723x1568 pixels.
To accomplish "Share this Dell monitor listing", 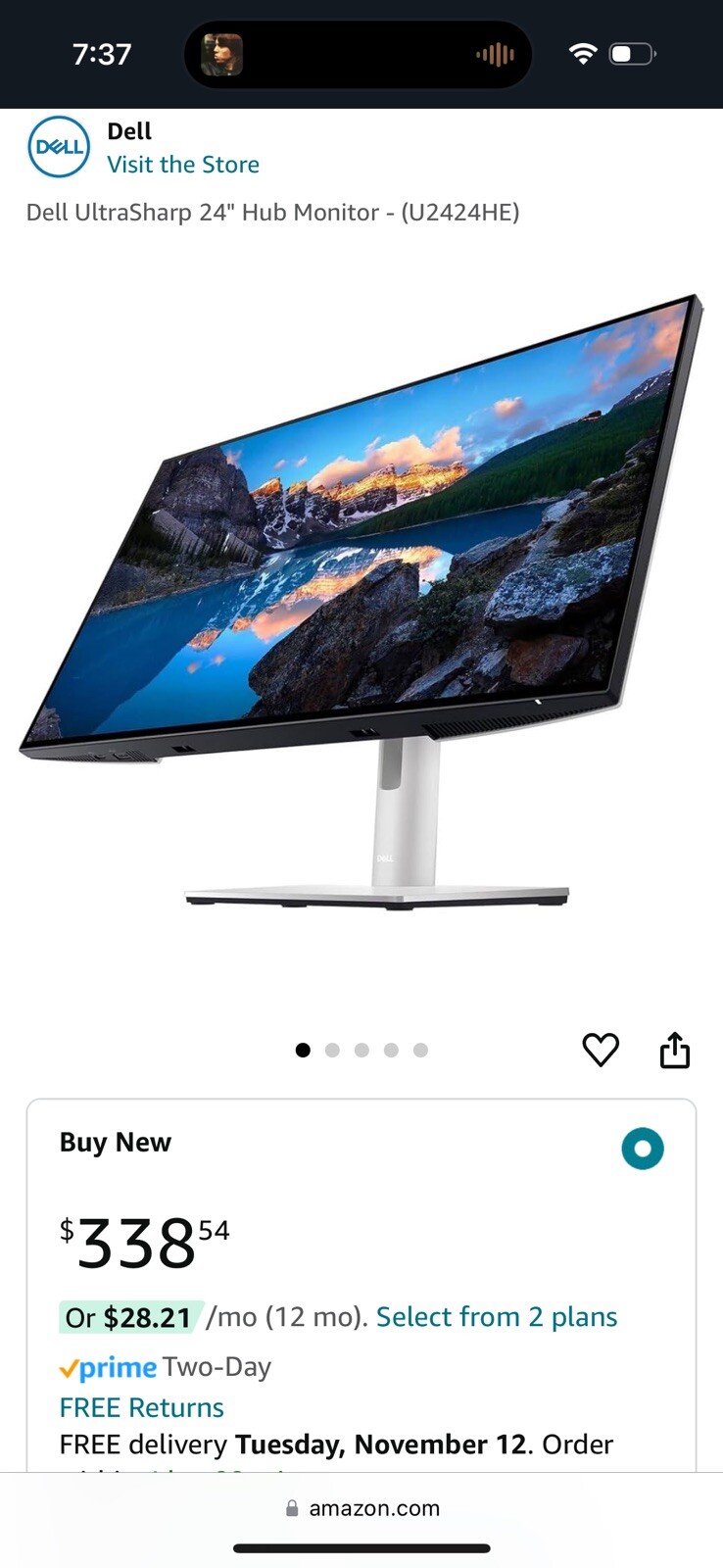I will click(x=674, y=1050).
